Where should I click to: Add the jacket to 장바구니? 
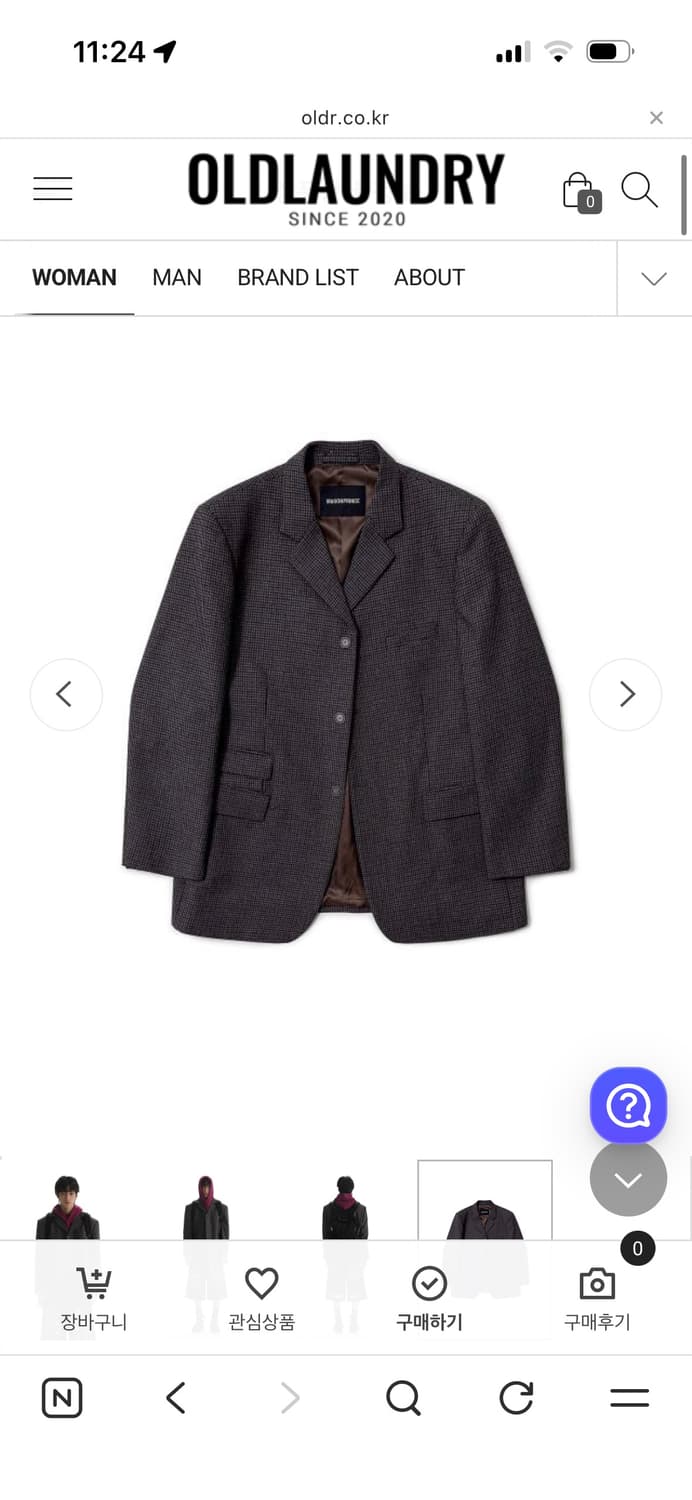94,1298
